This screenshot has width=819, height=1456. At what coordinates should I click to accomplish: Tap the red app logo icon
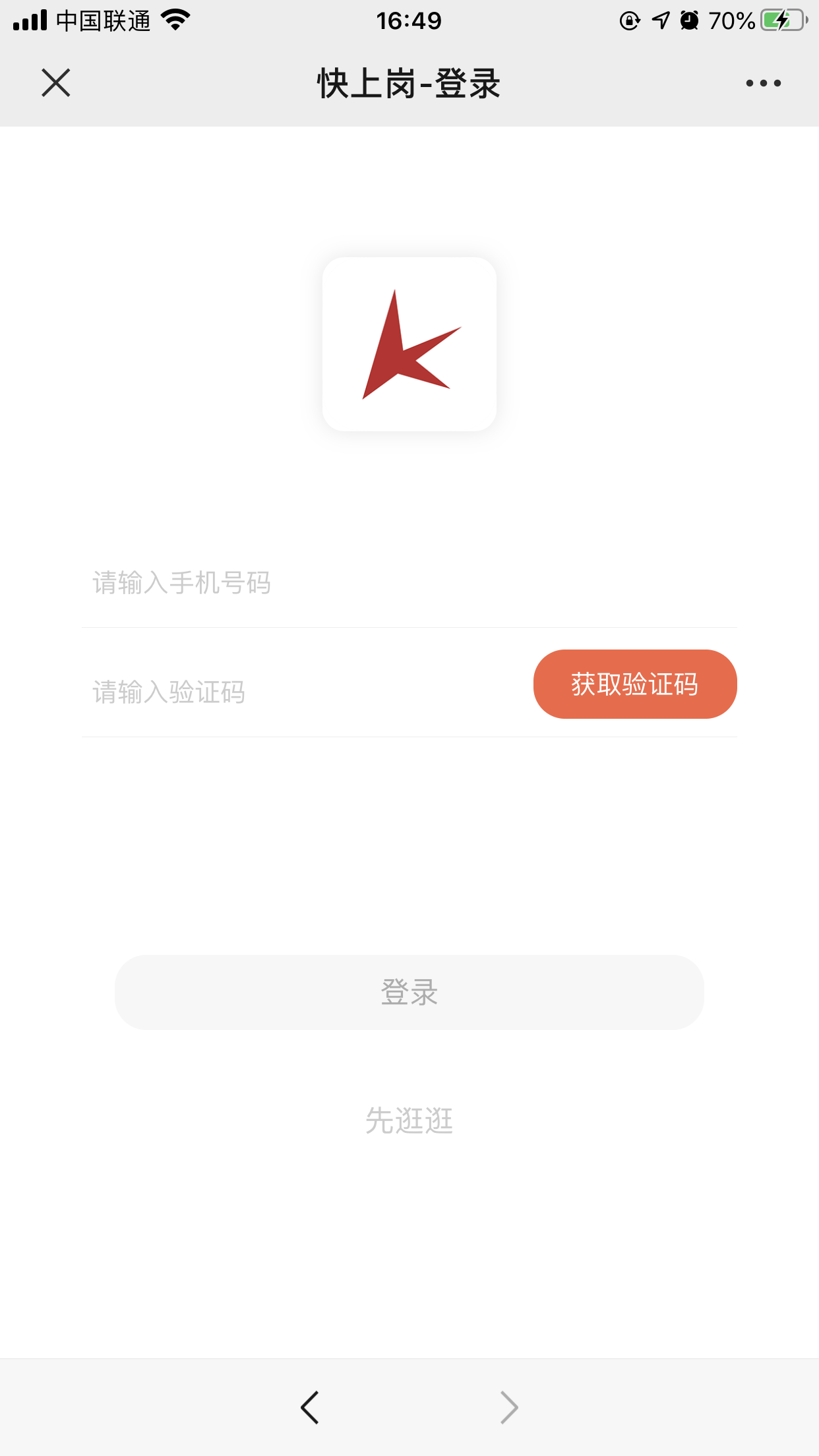click(x=409, y=343)
